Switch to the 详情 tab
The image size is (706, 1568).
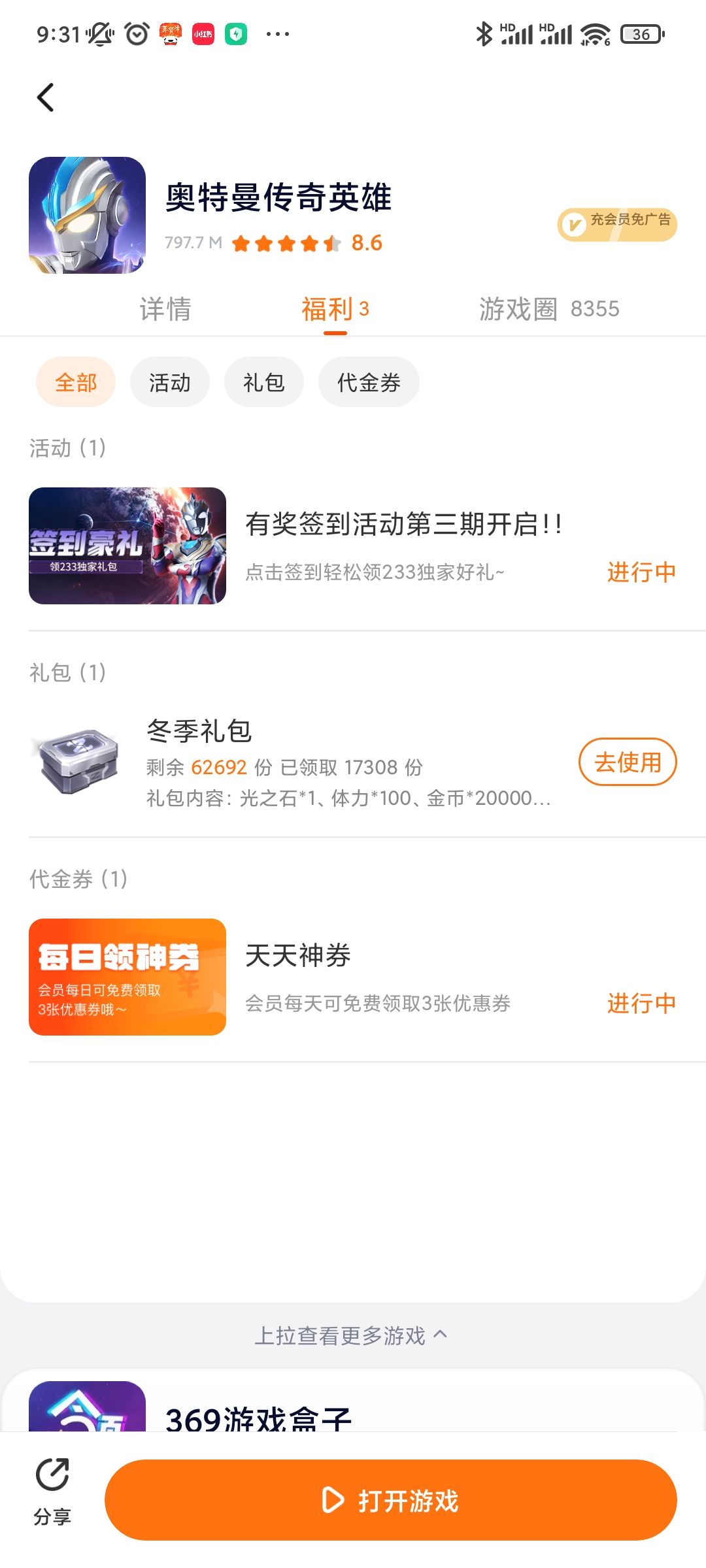[x=165, y=309]
